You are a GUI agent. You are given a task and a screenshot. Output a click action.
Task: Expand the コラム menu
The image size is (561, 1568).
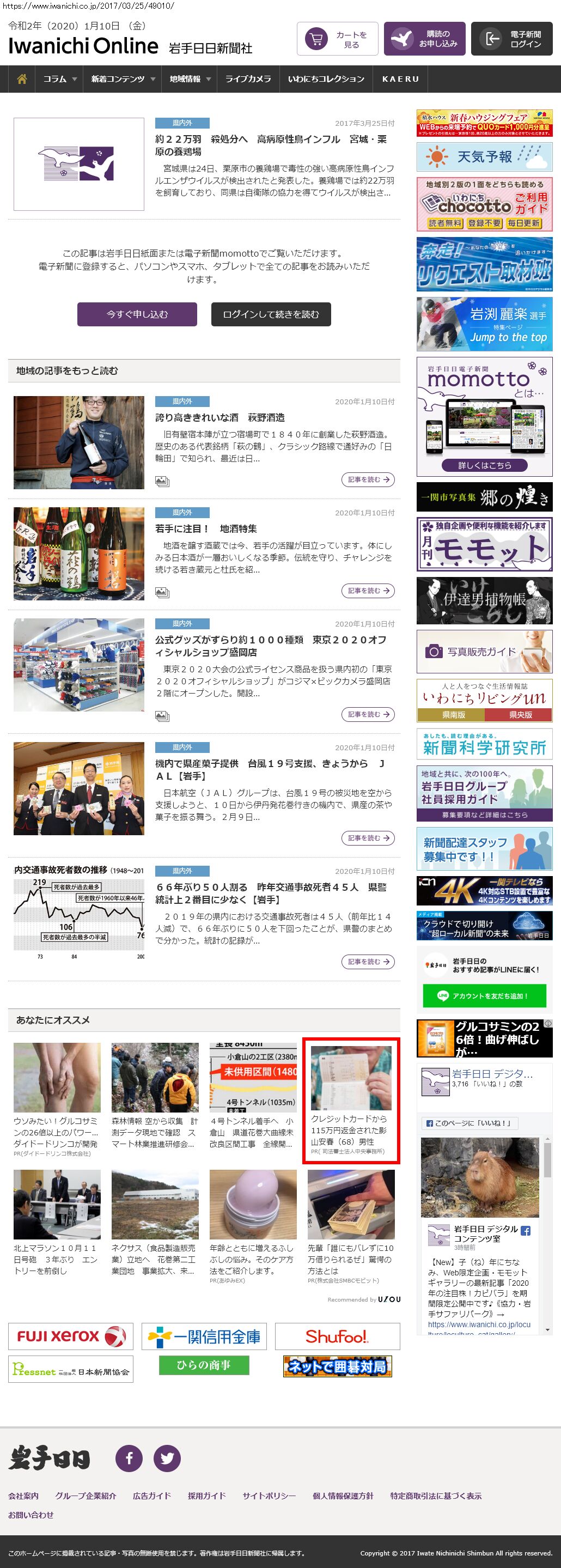tap(59, 79)
